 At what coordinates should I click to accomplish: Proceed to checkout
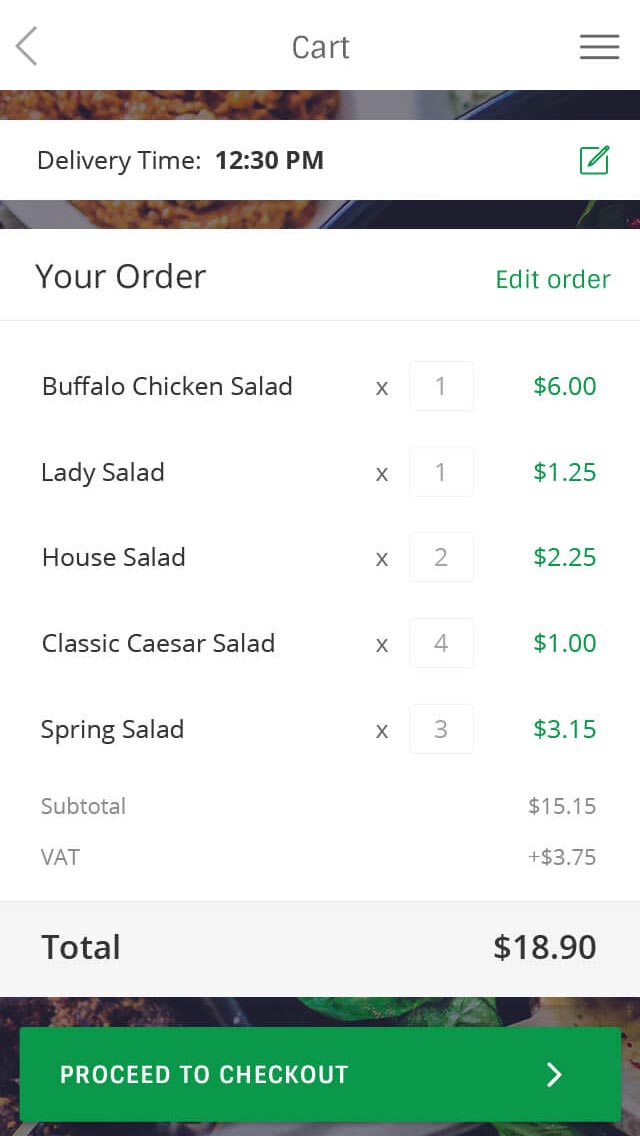coord(320,1074)
